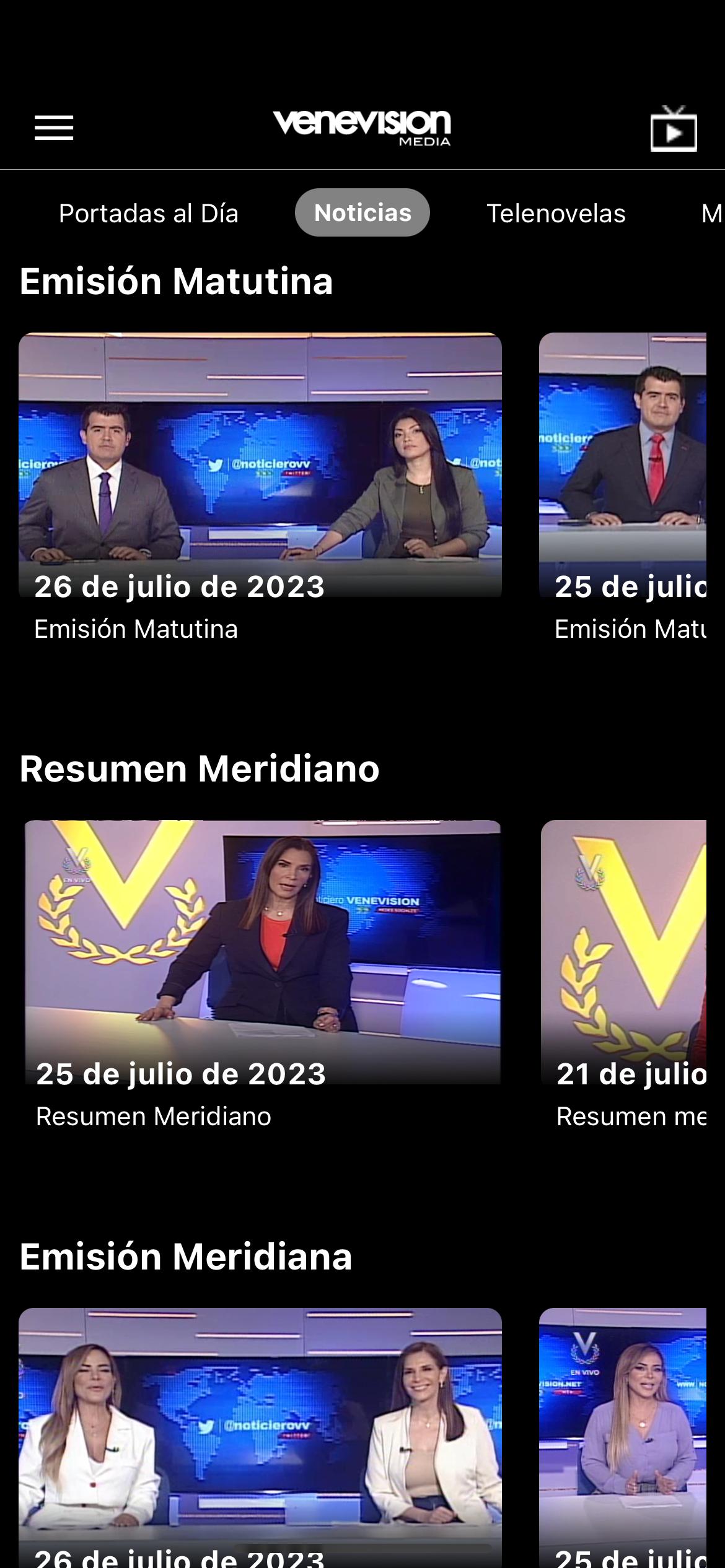Open Emisión Meridiana from 26 de julio
Screen dimensions: 725x1568
[x=260, y=1437]
